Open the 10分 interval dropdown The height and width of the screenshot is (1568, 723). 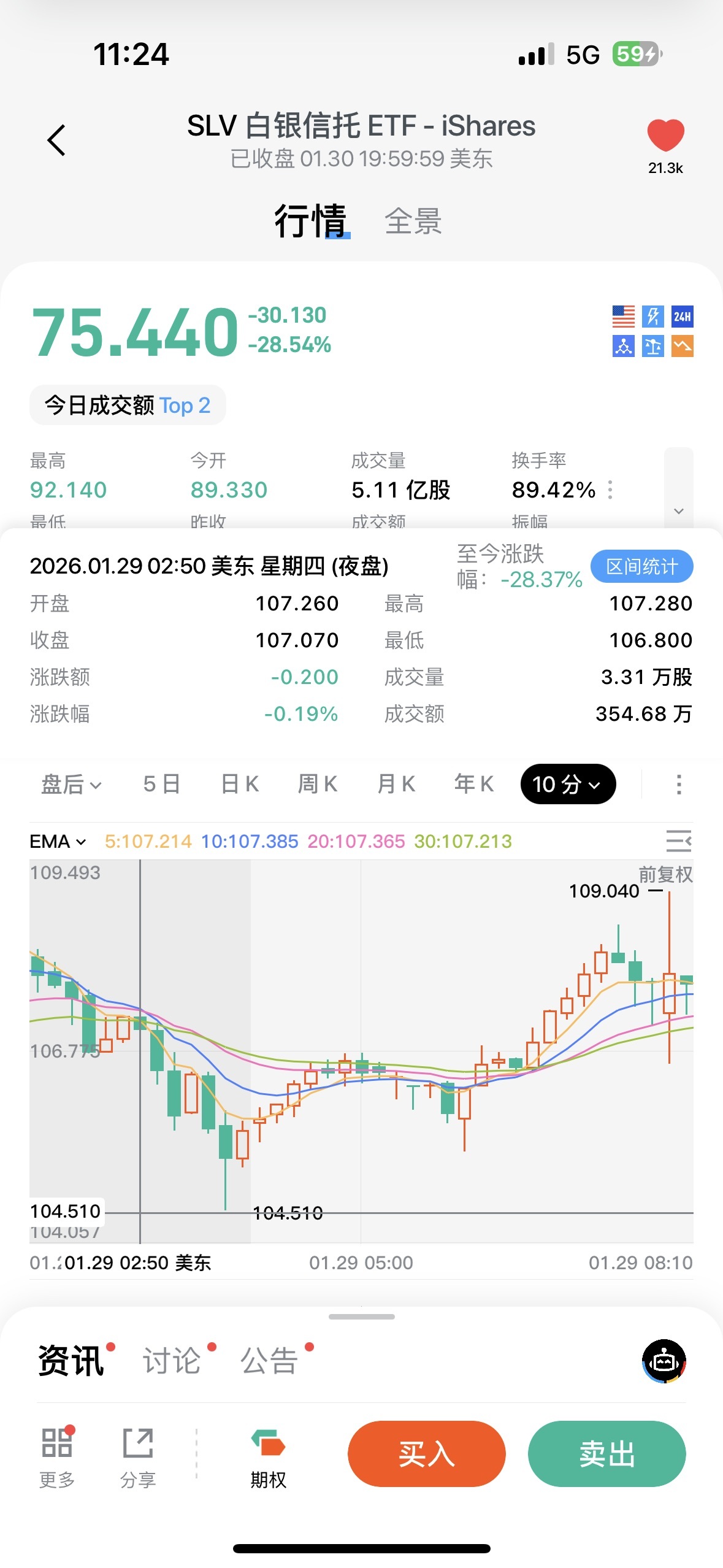(x=568, y=784)
